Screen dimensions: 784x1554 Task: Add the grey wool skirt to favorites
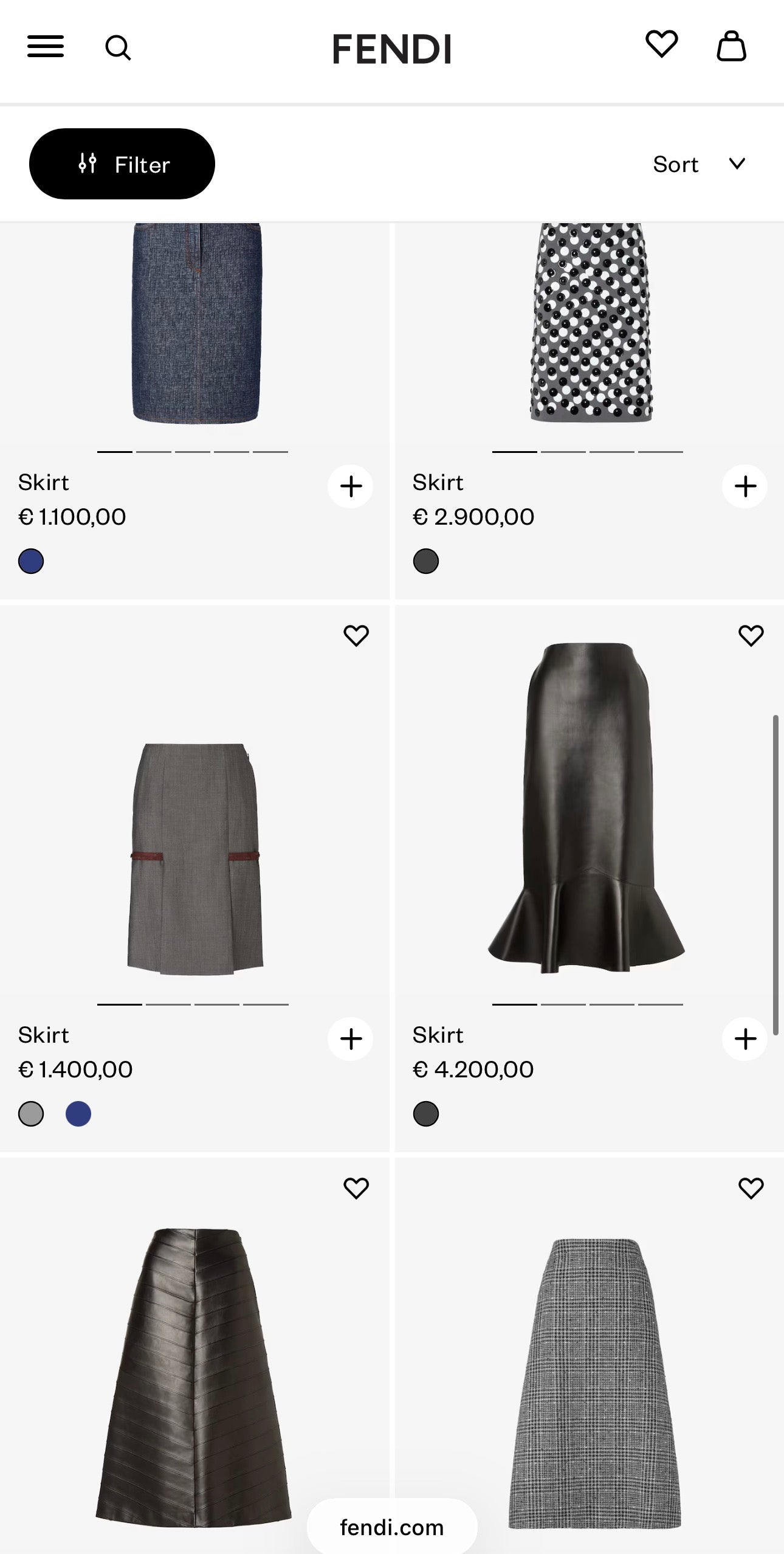click(x=357, y=637)
